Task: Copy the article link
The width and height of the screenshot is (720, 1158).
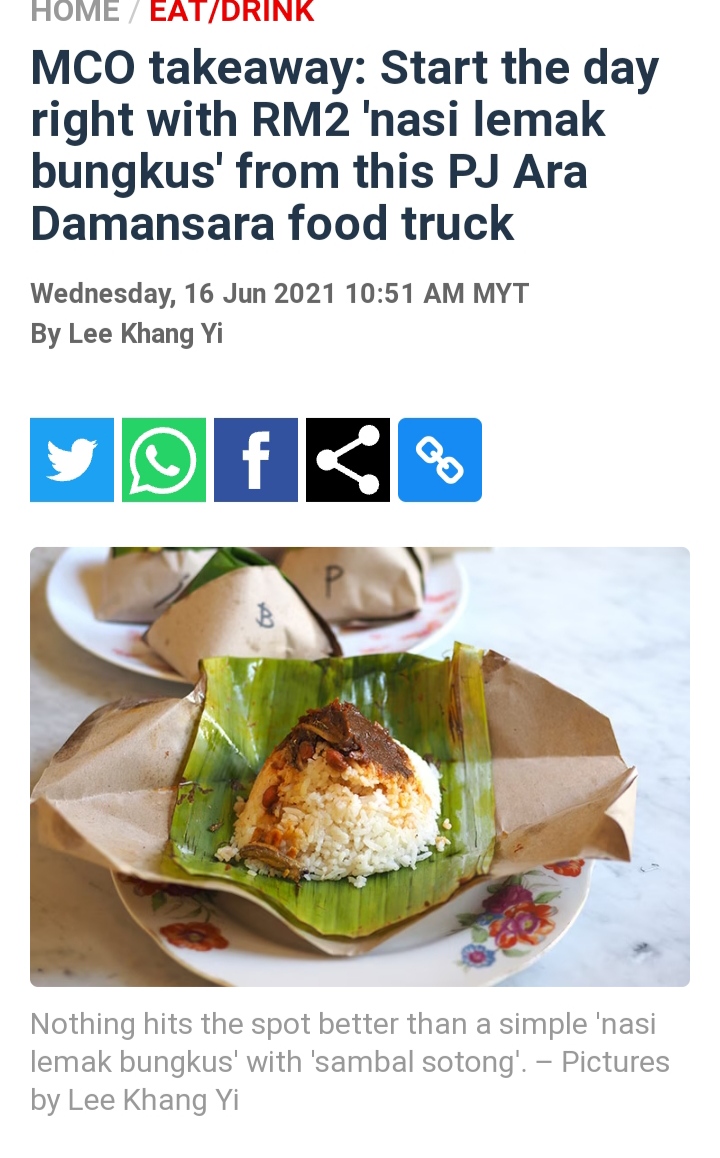Action: pos(440,460)
